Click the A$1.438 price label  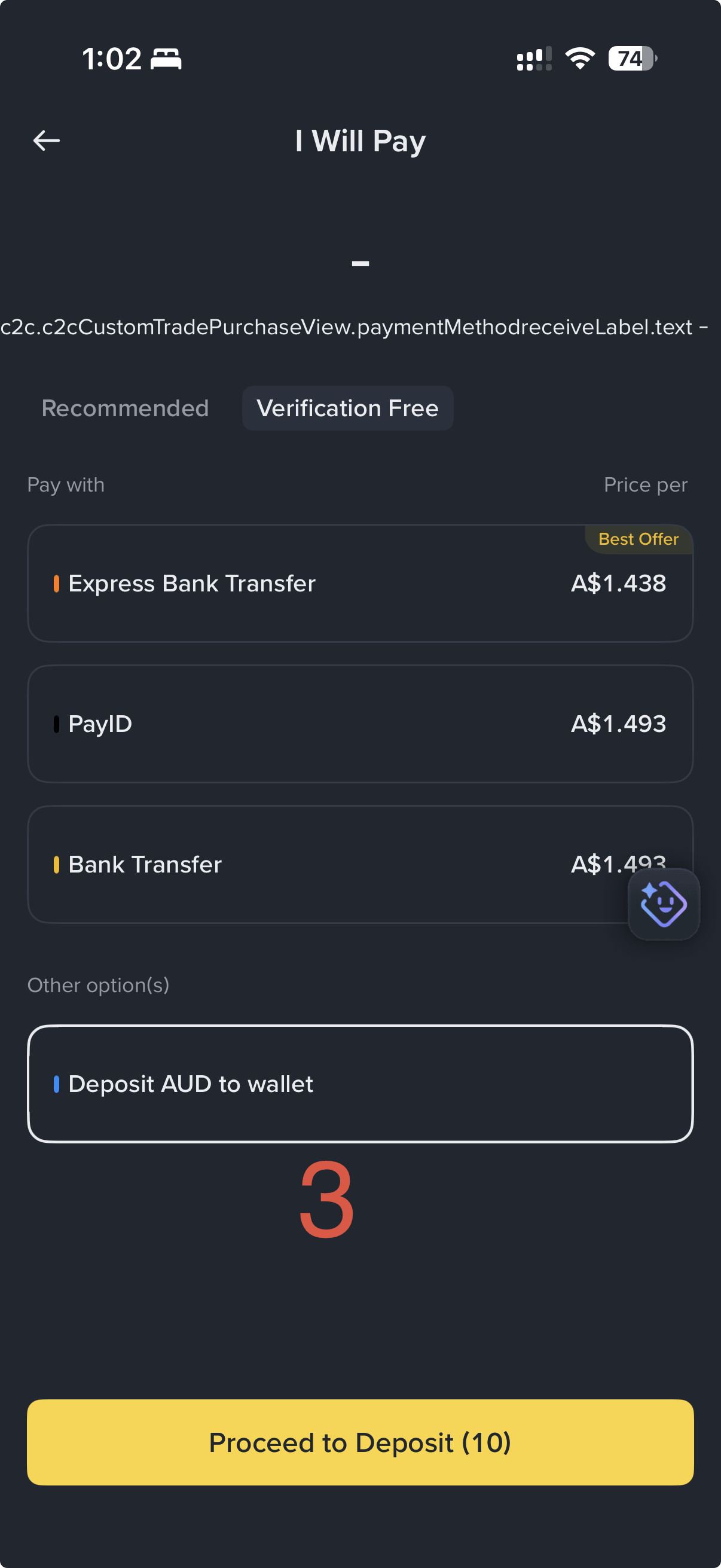click(619, 583)
